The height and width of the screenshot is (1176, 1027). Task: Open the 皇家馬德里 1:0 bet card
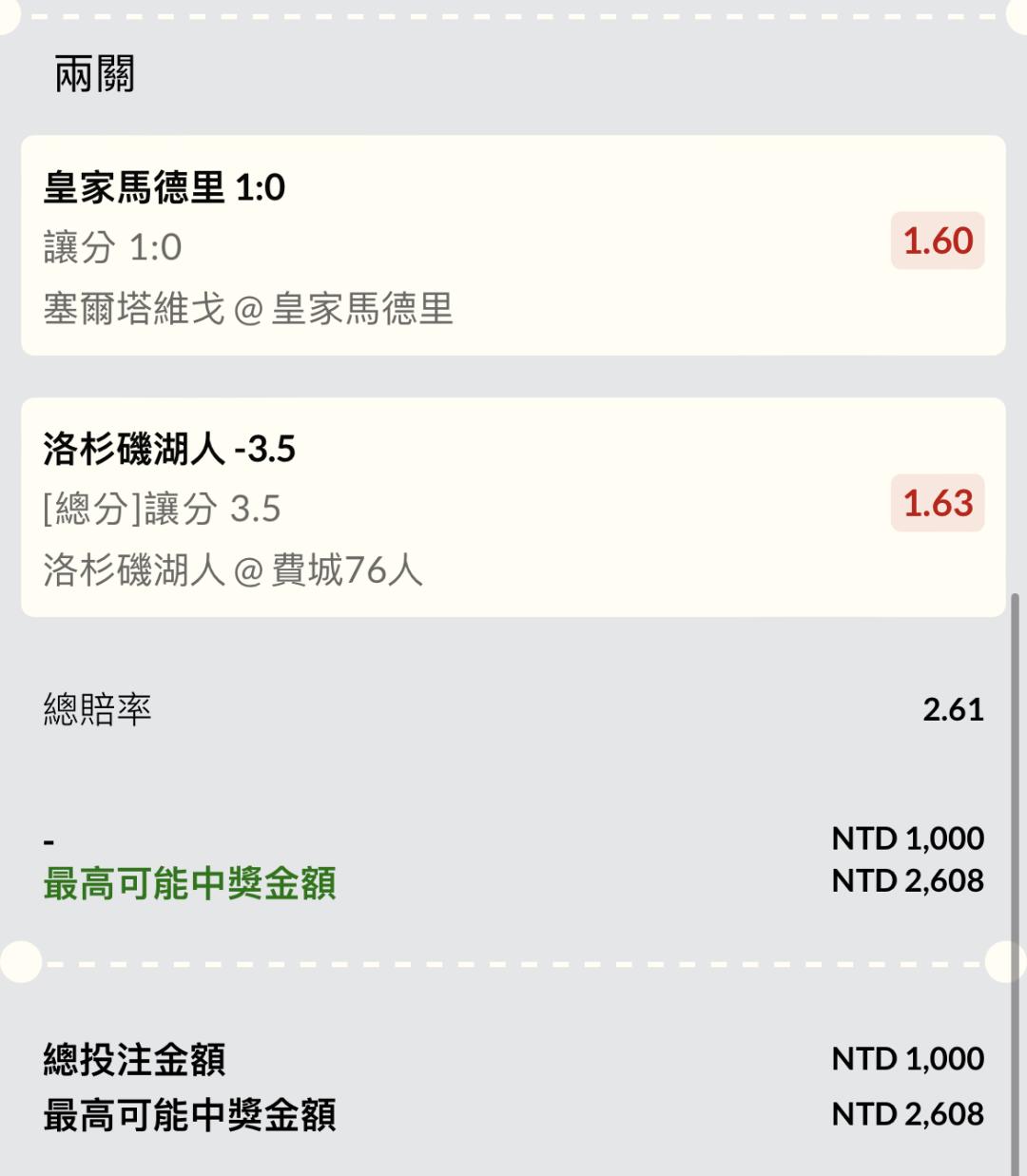(513, 245)
